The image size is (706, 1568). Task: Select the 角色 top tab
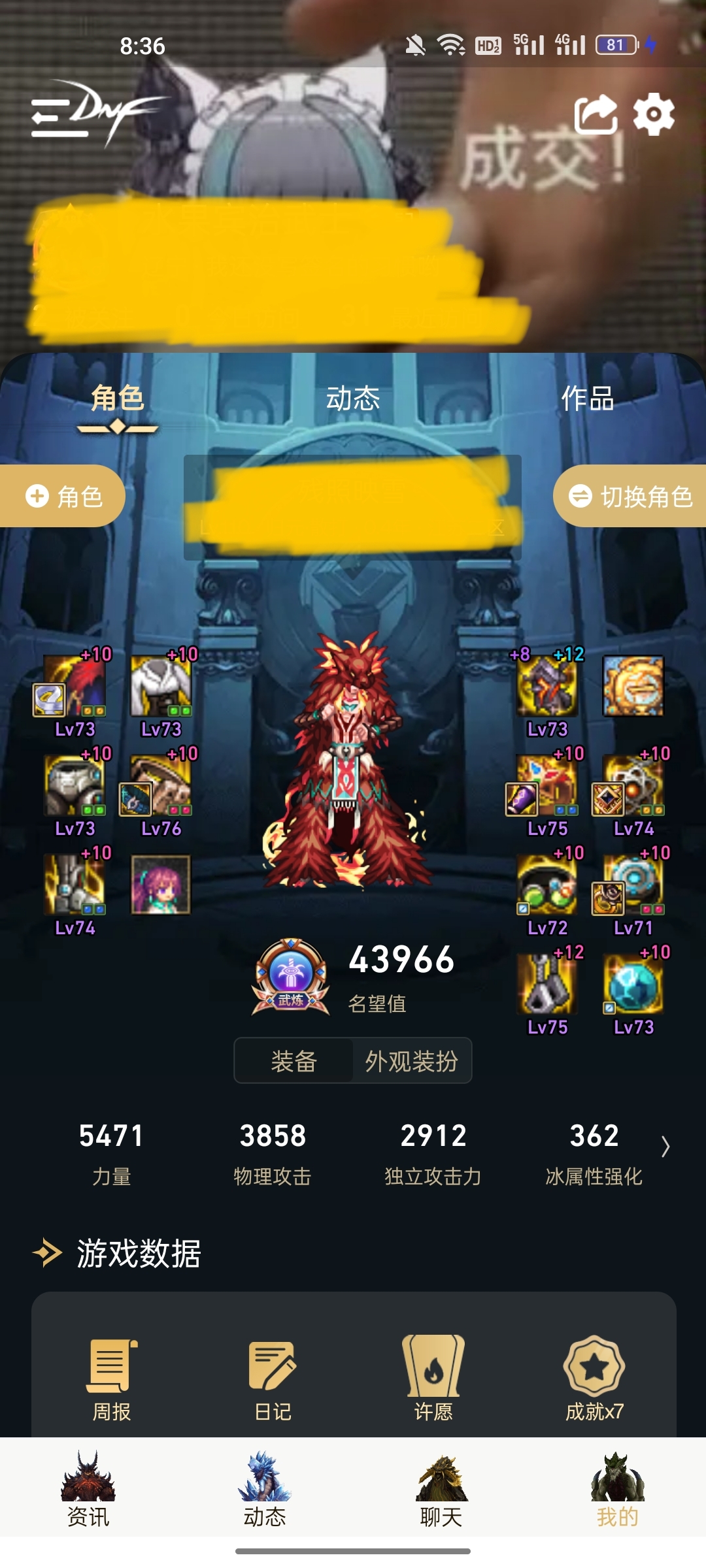(x=118, y=398)
